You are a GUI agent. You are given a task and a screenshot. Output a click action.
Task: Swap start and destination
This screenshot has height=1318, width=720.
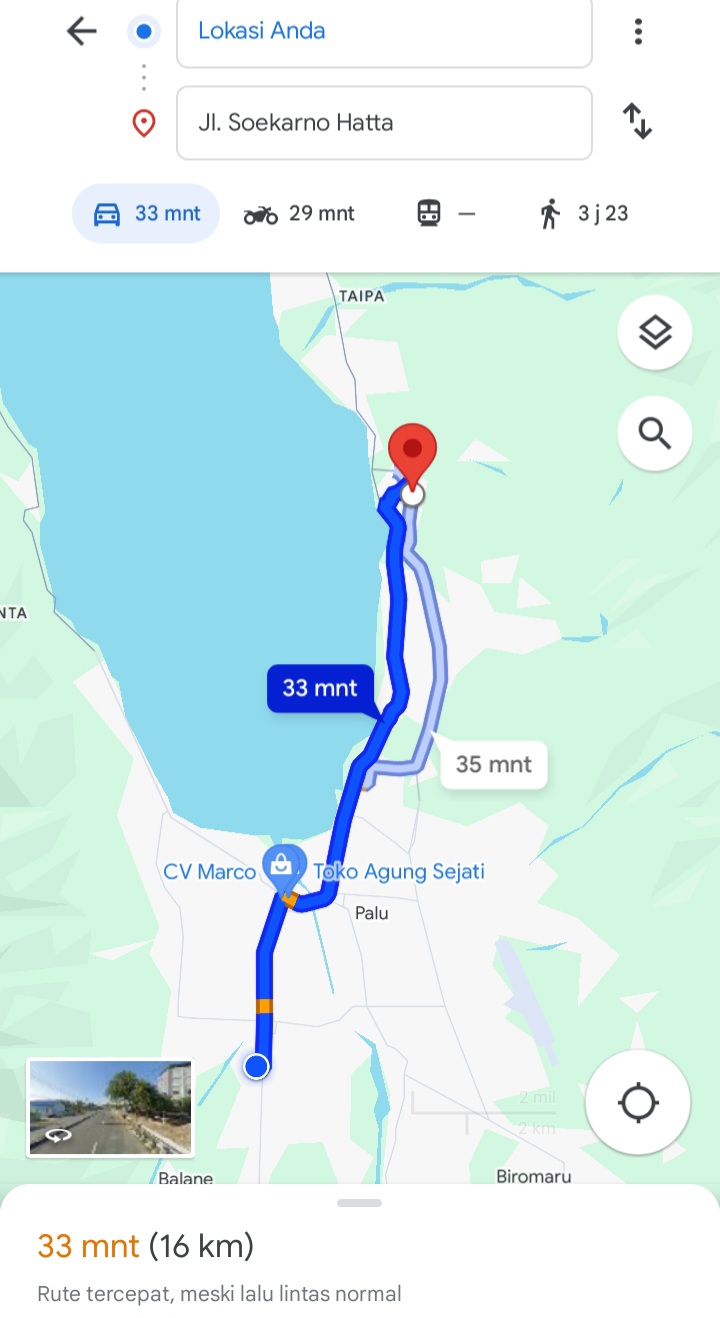coord(637,121)
